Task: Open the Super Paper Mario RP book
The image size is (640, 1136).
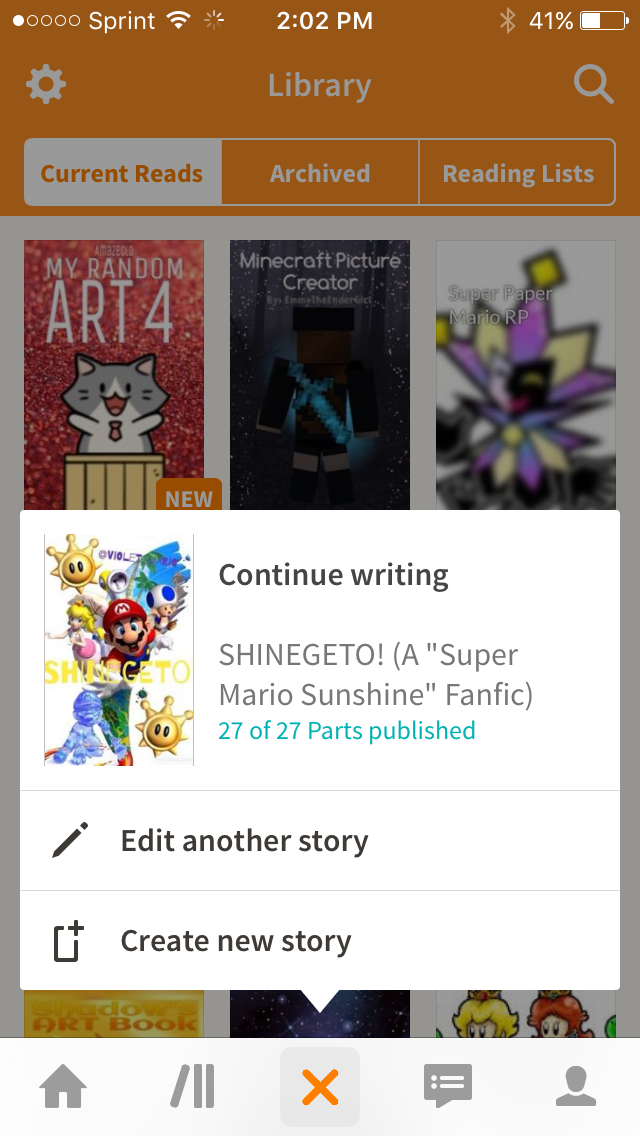Action: (525, 375)
